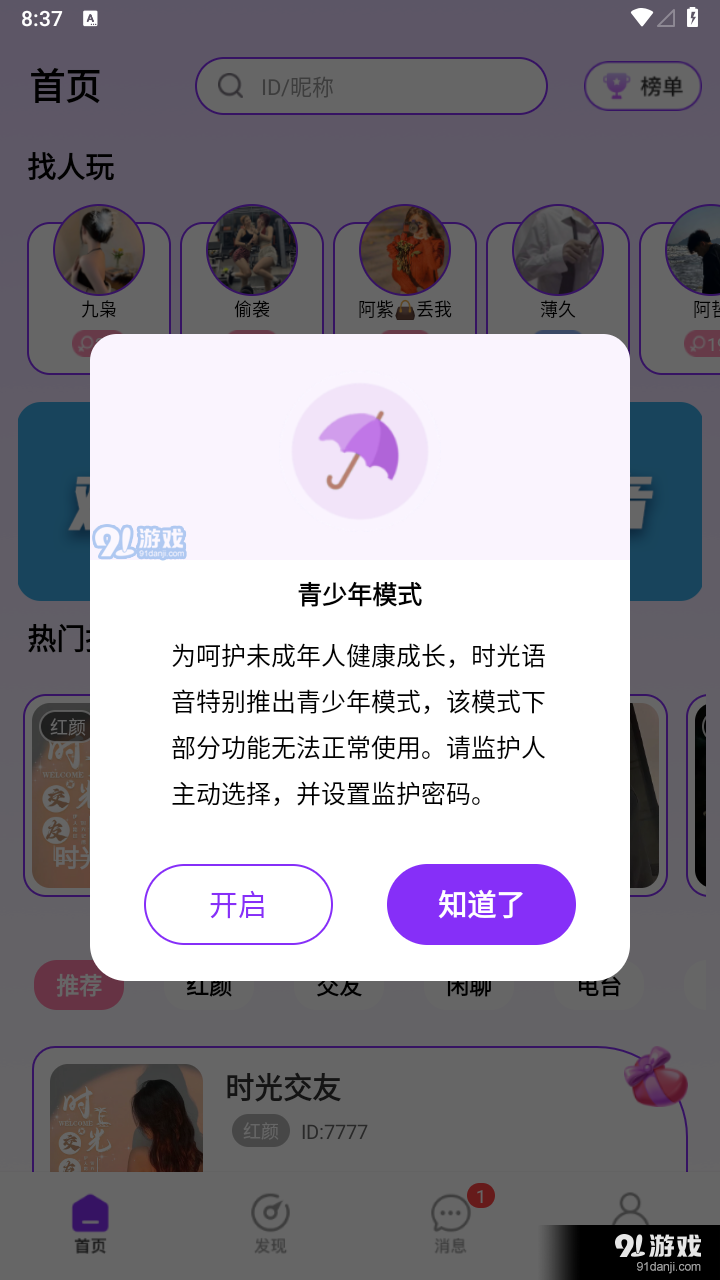The height and width of the screenshot is (1280, 720).
Task: Select the 首页 home tab icon
Action: [x=89, y=1211]
